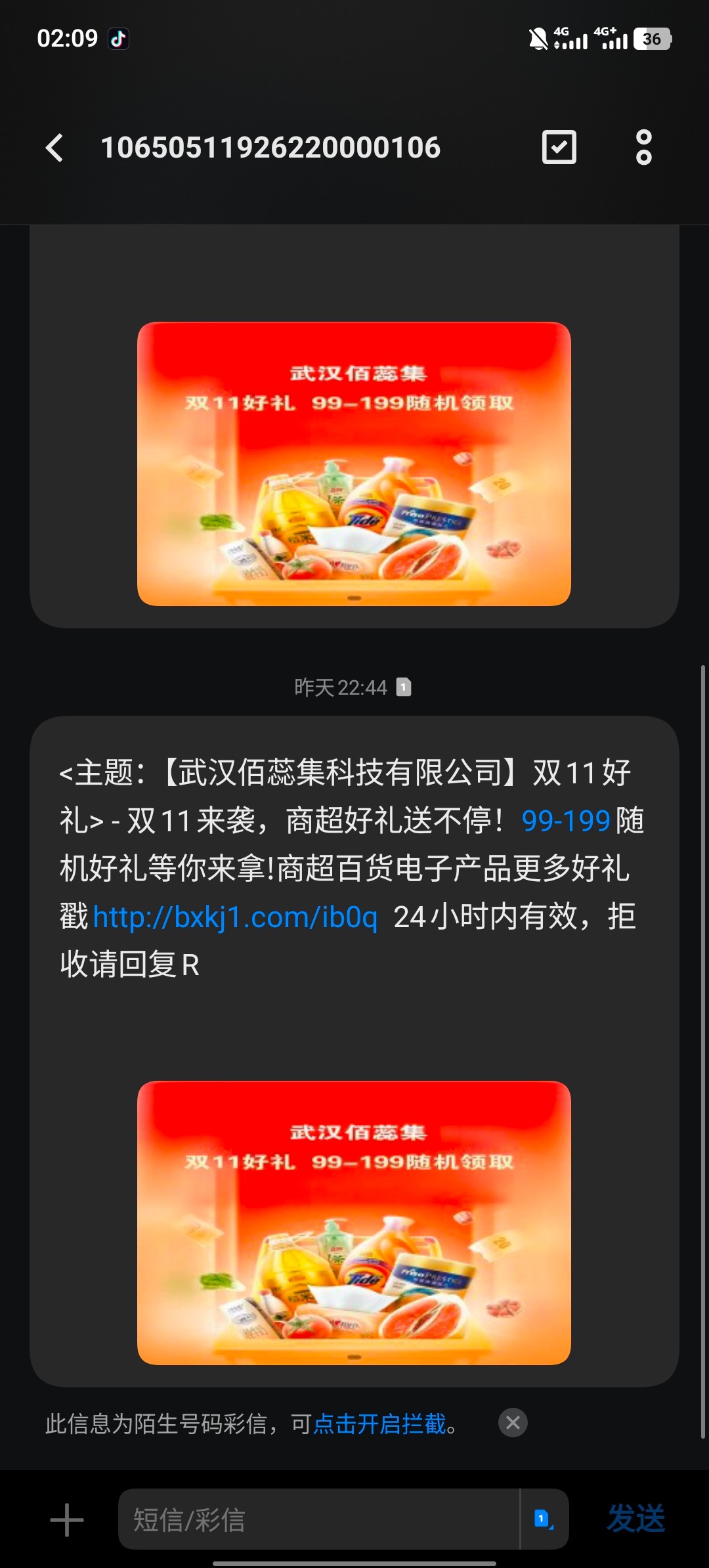Tap the checkbox select-messages icon
Image resolution: width=709 pixels, height=1568 pixels.
[x=559, y=147]
